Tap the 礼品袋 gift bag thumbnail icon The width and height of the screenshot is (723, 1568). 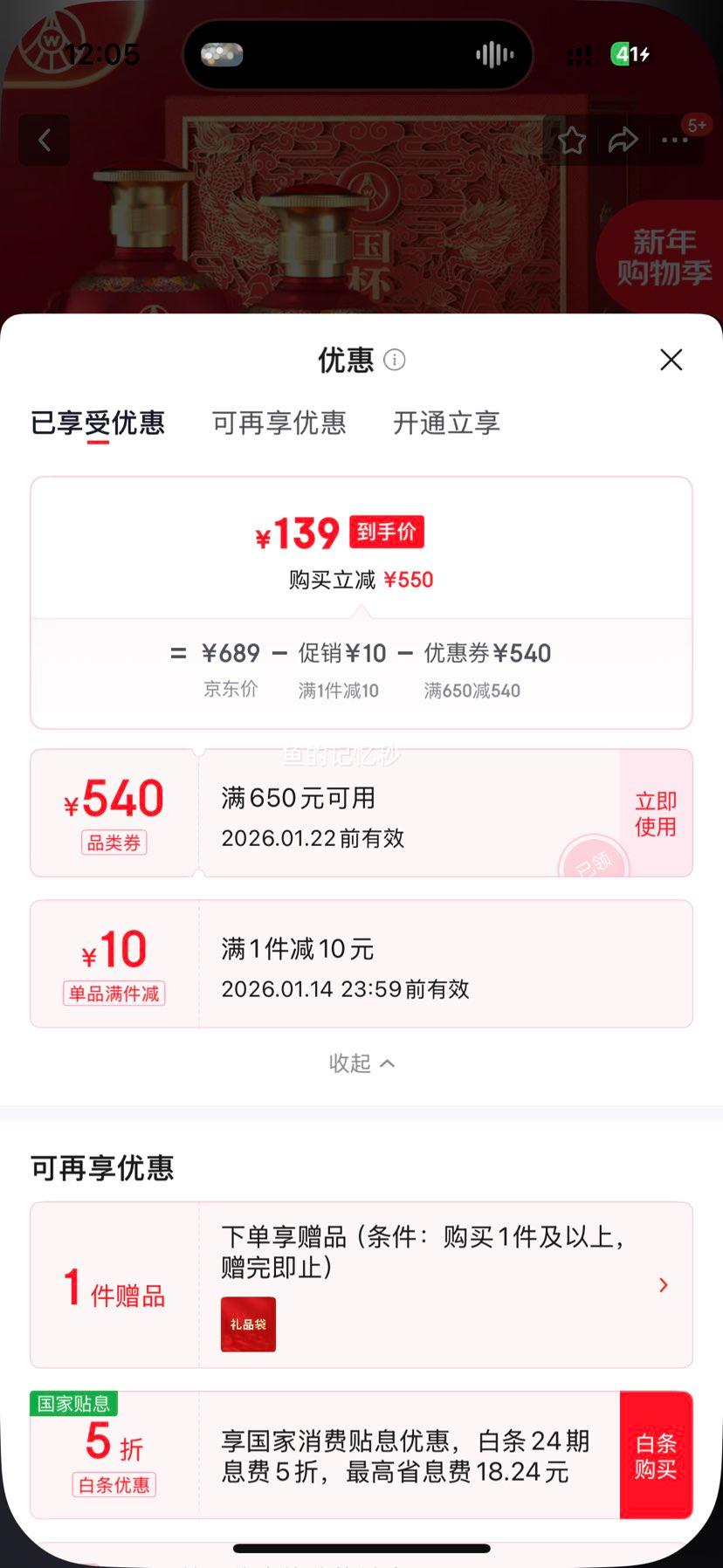point(248,1324)
